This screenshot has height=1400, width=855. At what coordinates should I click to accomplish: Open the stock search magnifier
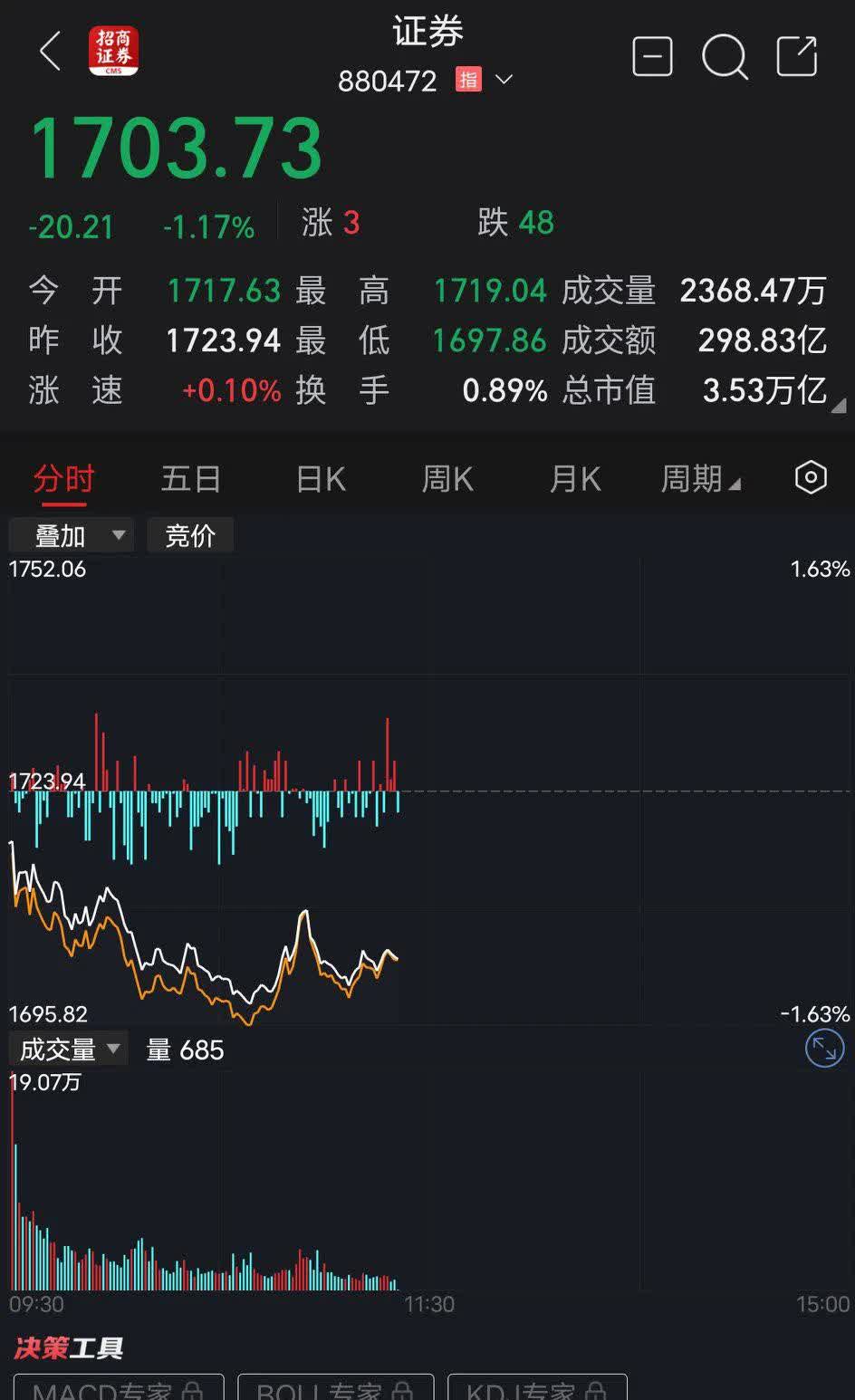pyautogui.click(x=725, y=56)
